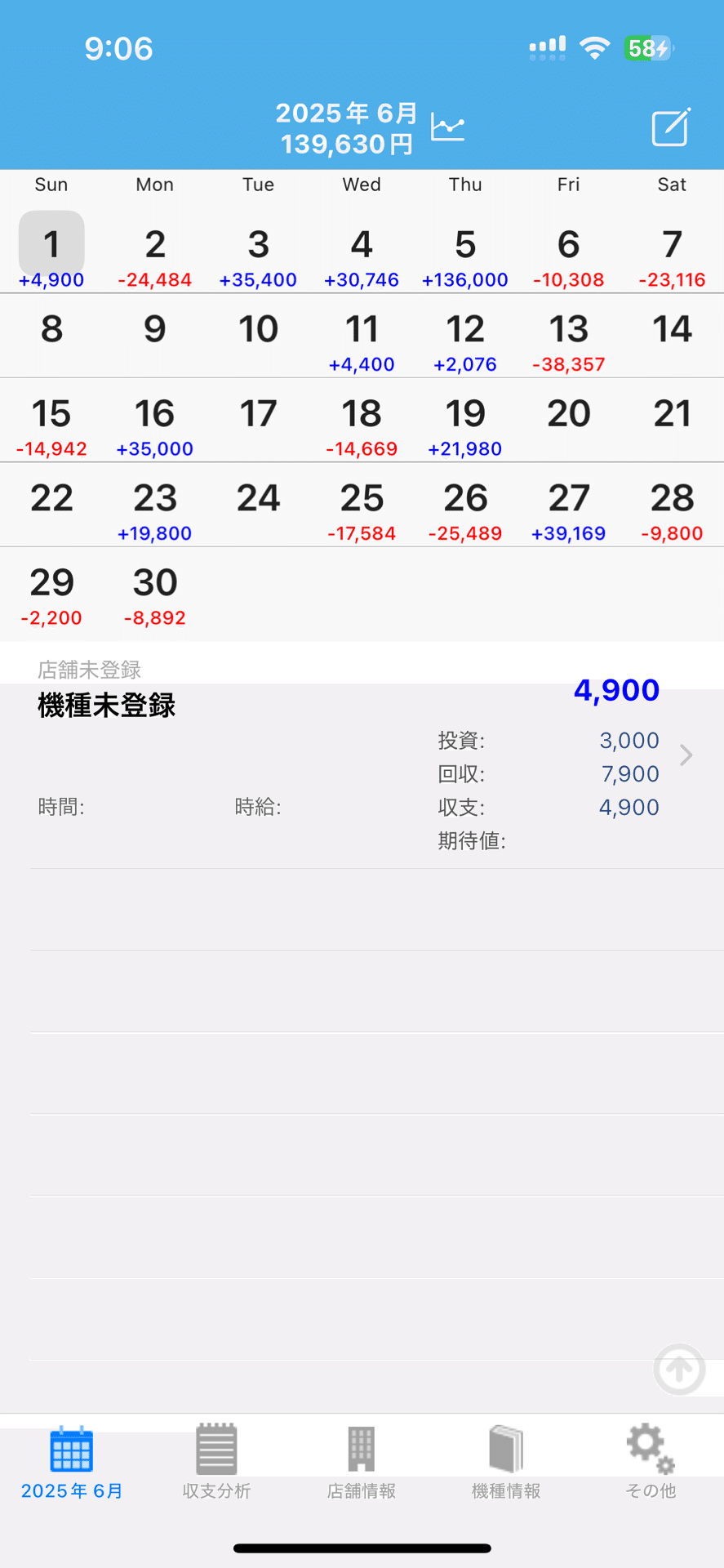Create a new record with the edit icon

(671, 127)
